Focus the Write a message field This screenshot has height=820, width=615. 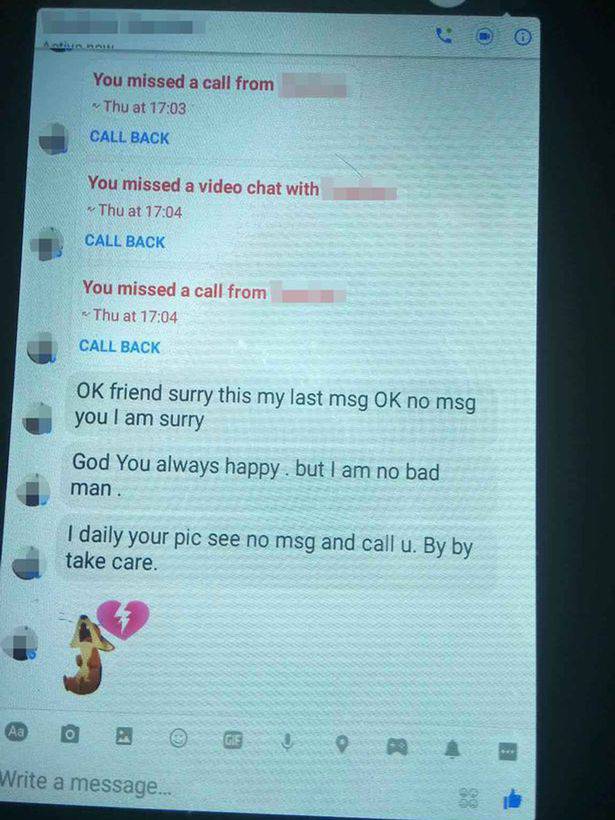coord(200,784)
